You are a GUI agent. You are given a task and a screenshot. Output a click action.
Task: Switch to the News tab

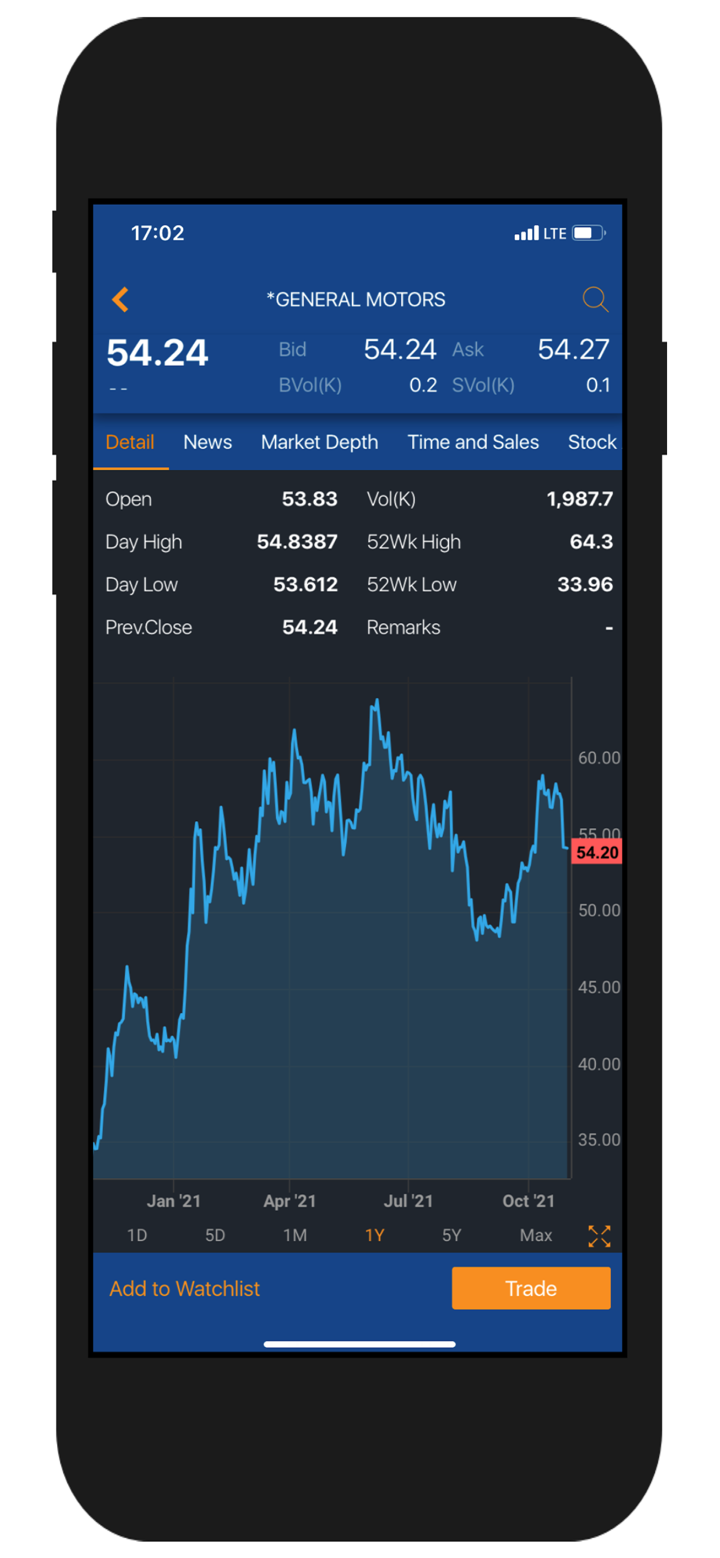pyautogui.click(x=208, y=442)
